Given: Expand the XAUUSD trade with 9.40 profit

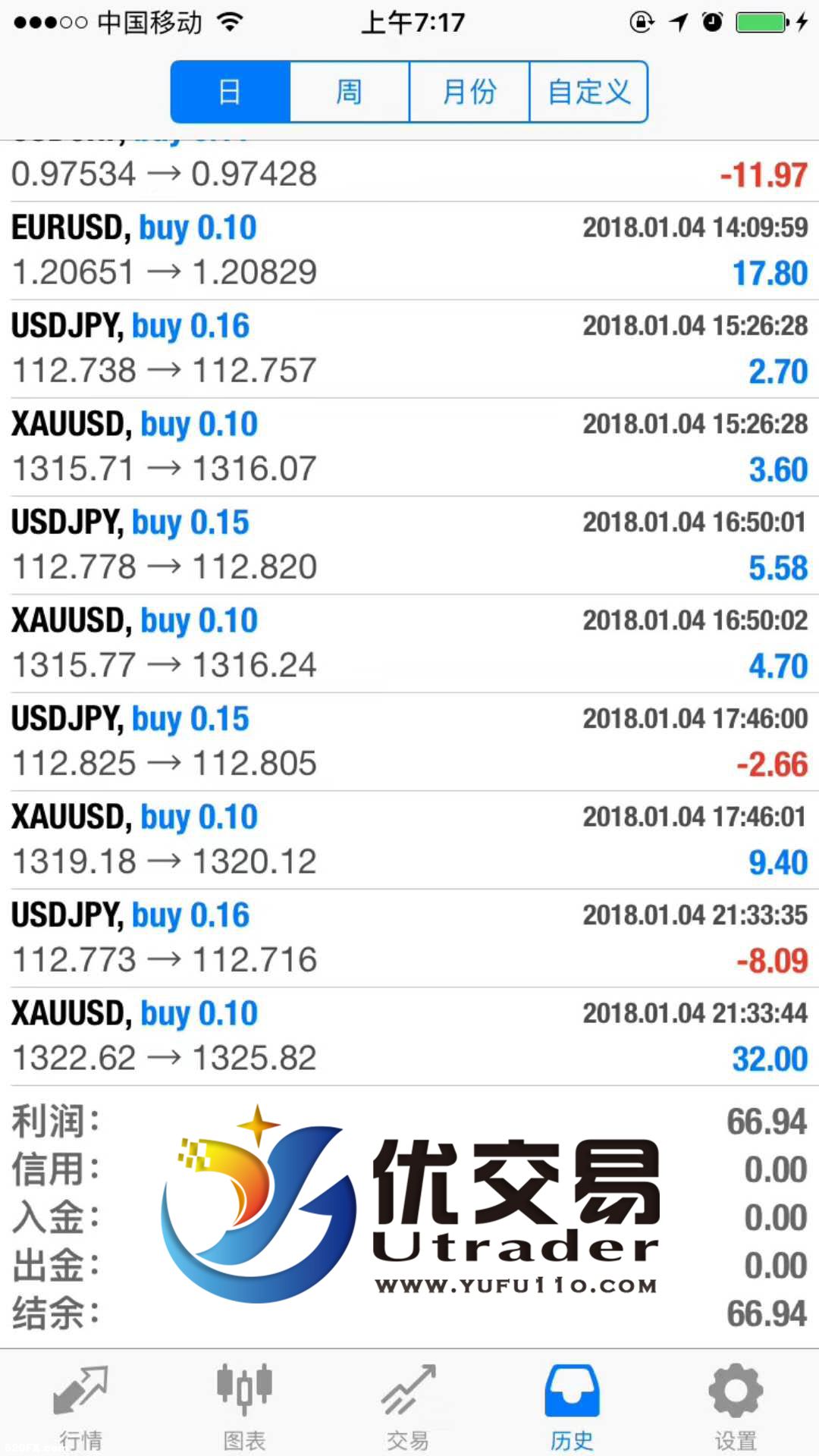Looking at the screenshot, I should tap(409, 839).
